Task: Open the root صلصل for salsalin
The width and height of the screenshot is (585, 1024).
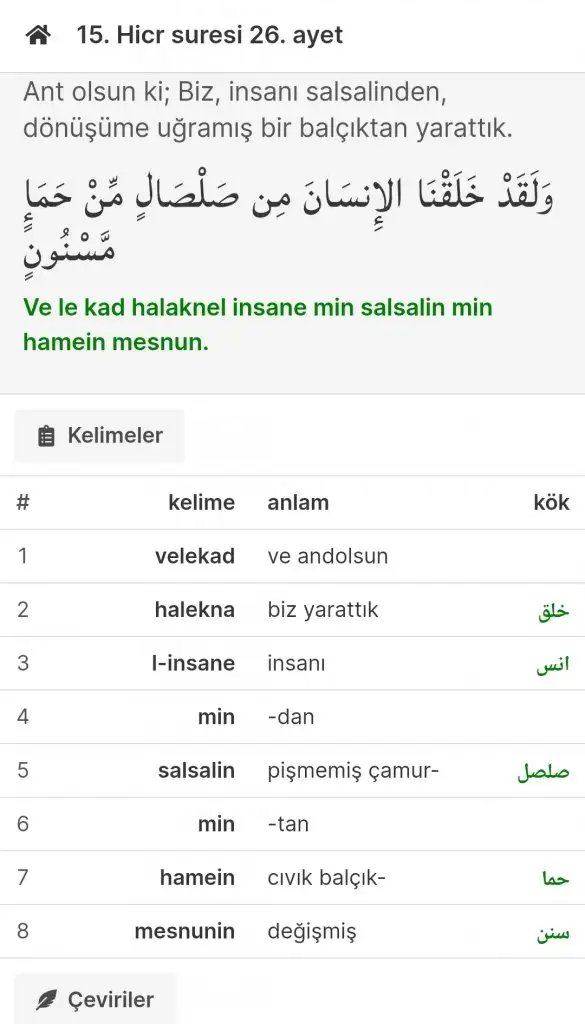Action: pos(543,772)
